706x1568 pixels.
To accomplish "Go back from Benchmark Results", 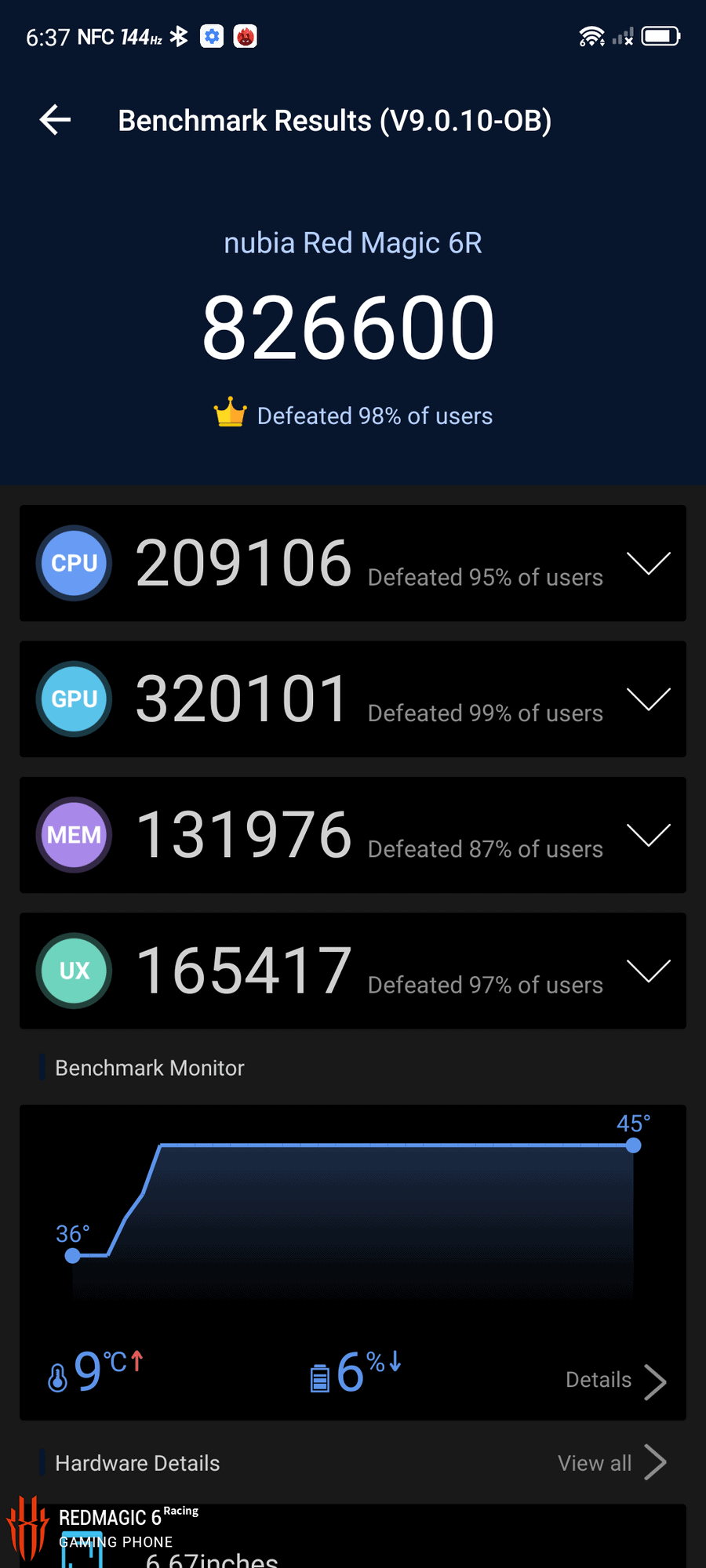I will tap(55, 120).
